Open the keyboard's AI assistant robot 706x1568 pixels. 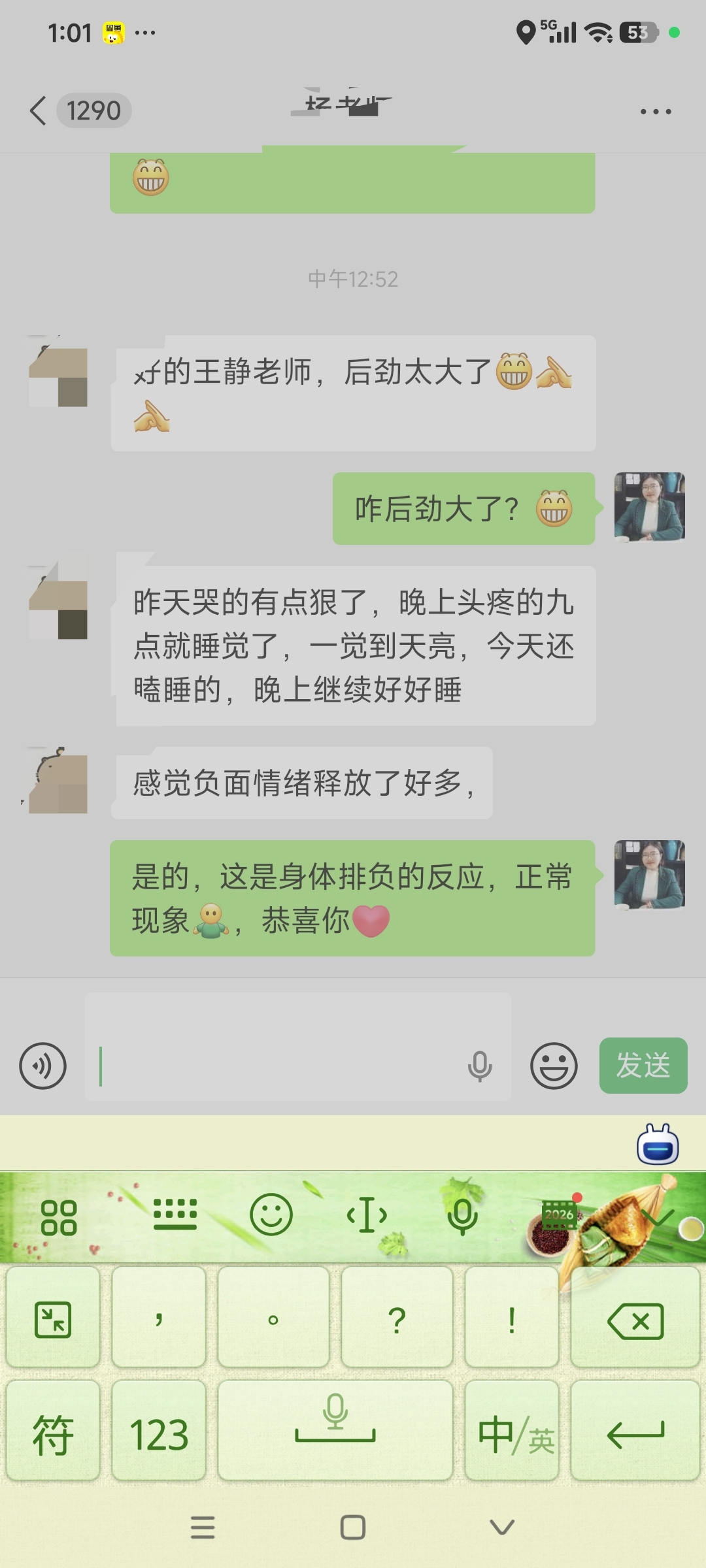(658, 1145)
